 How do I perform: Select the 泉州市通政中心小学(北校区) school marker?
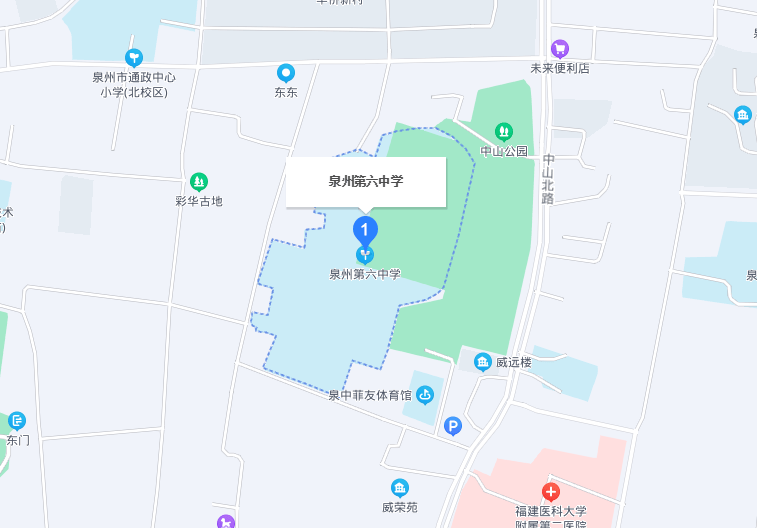coord(133,58)
